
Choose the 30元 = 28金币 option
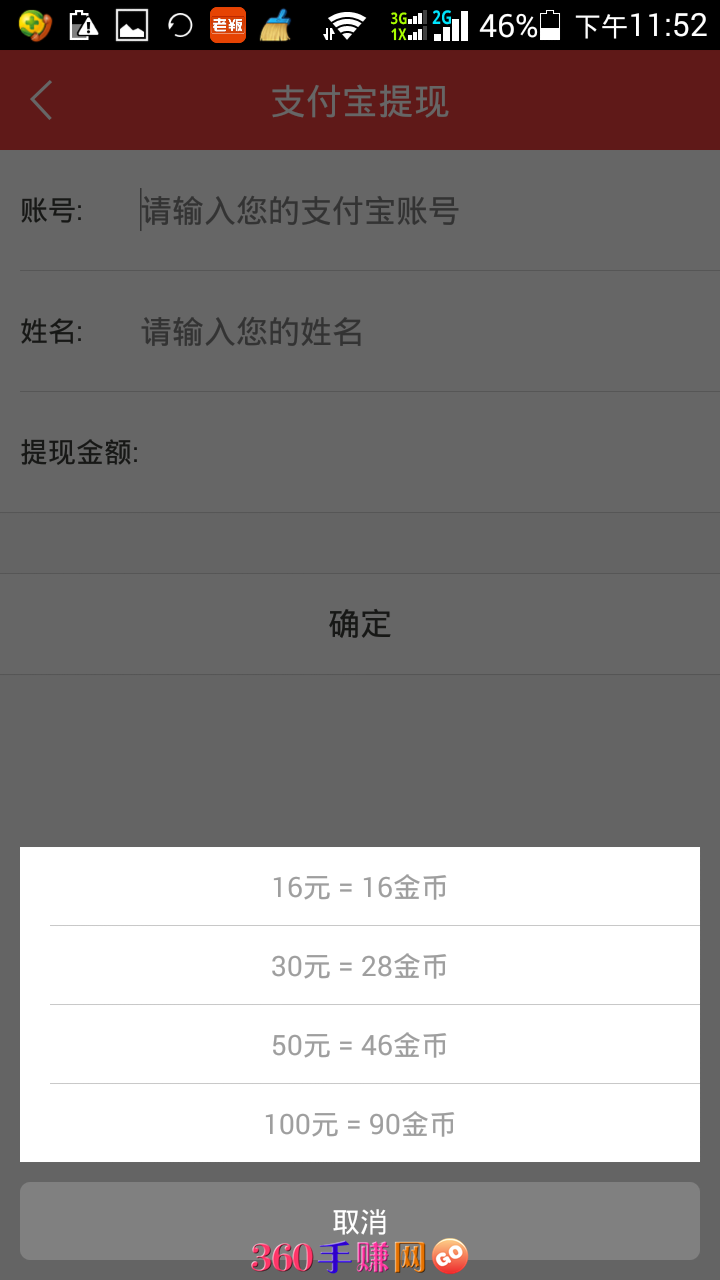pos(360,966)
